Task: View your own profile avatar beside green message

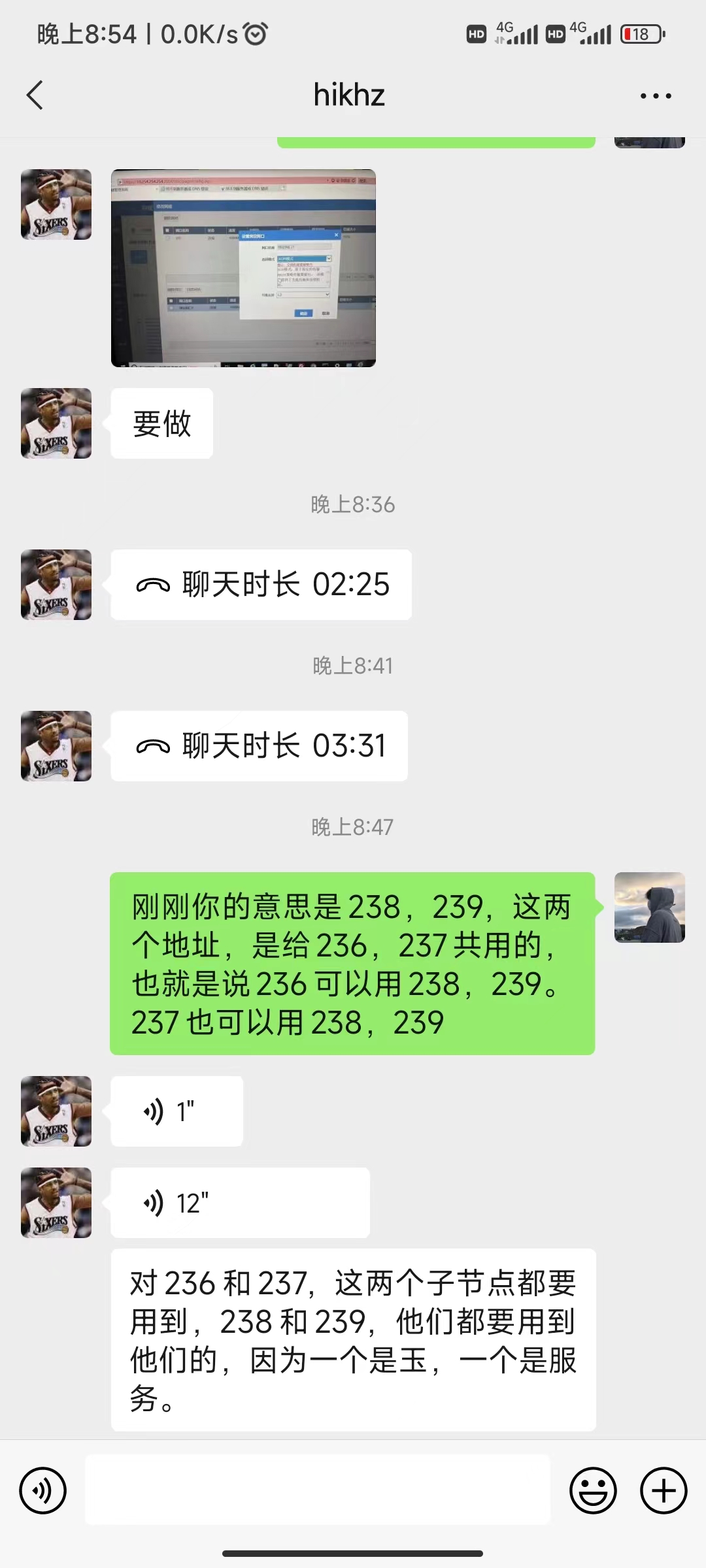Action: click(x=649, y=907)
